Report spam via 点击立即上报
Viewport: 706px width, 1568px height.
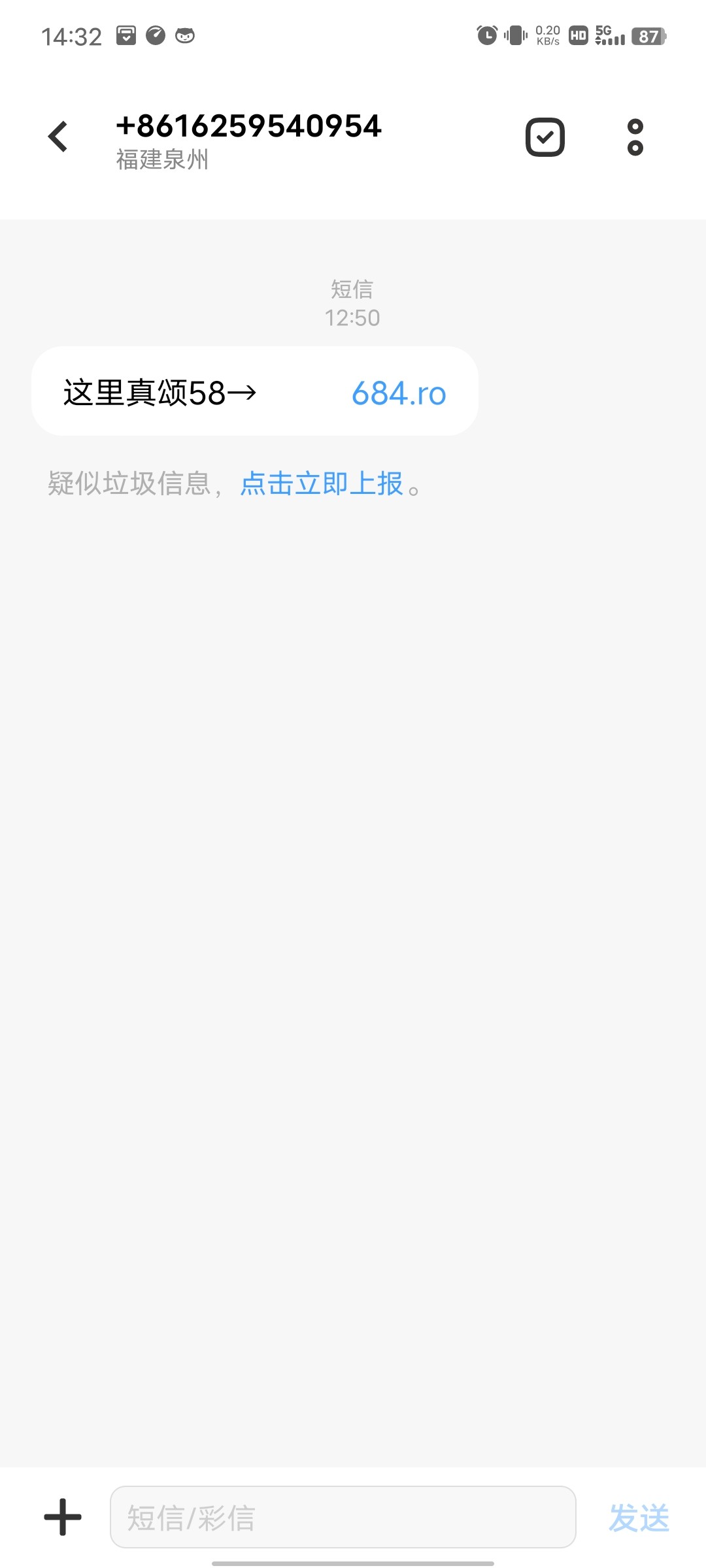[x=322, y=484]
